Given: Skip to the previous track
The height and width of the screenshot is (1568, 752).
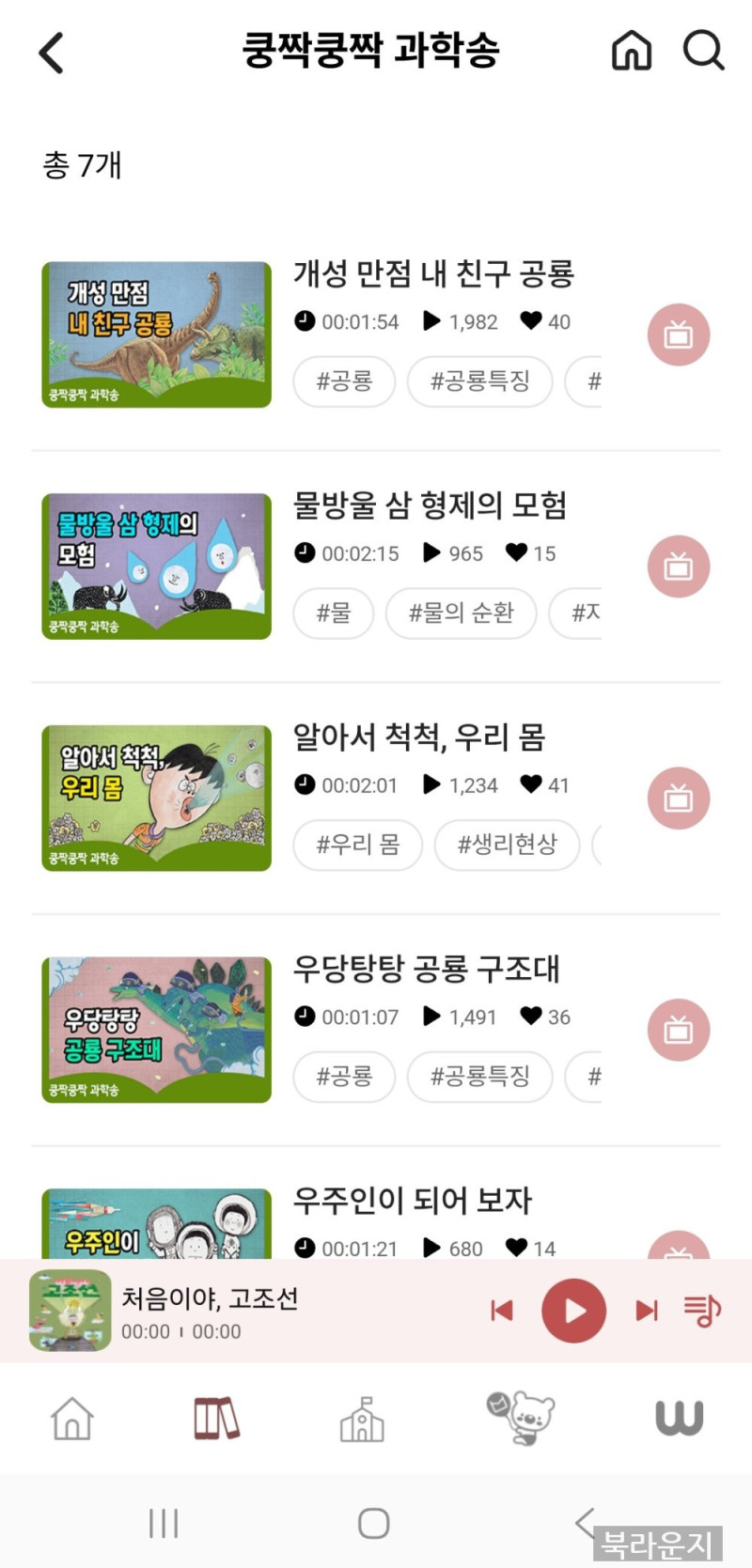Looking at the screenshot, I should click(x=502, y=1311).
